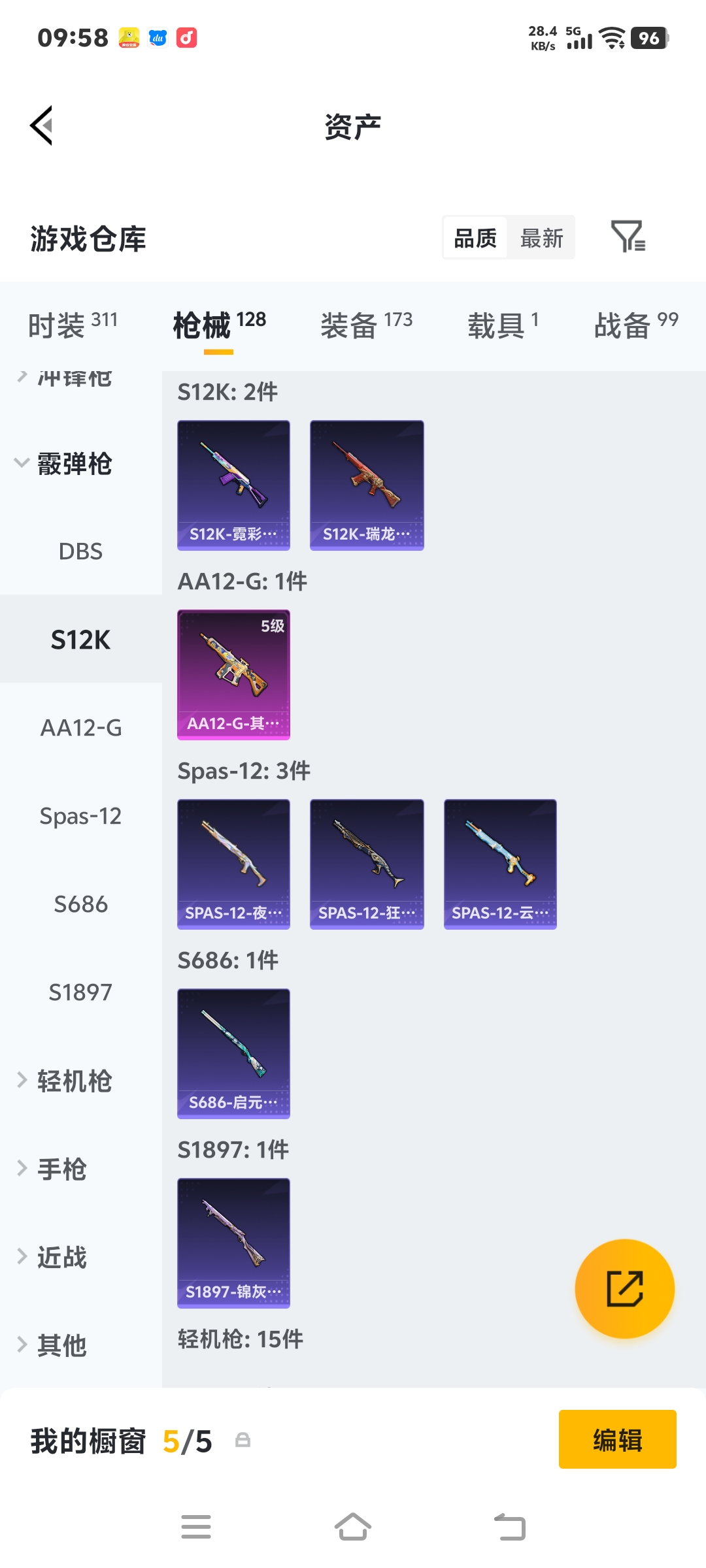
Task: Open the 5级 AA12-G skin card
Action: pyautogui.click(x=233, y=675)
